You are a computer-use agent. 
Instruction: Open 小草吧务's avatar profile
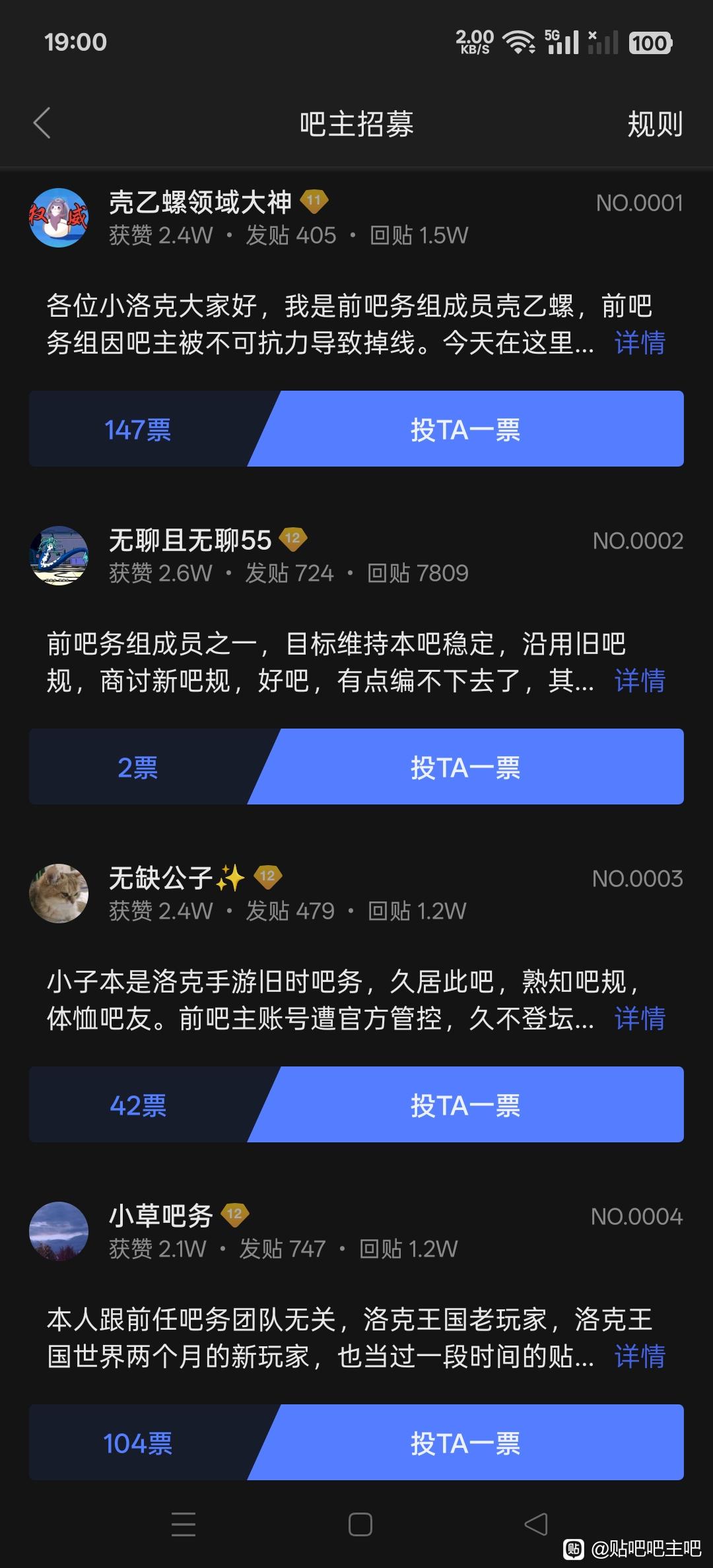point(59,1231)
